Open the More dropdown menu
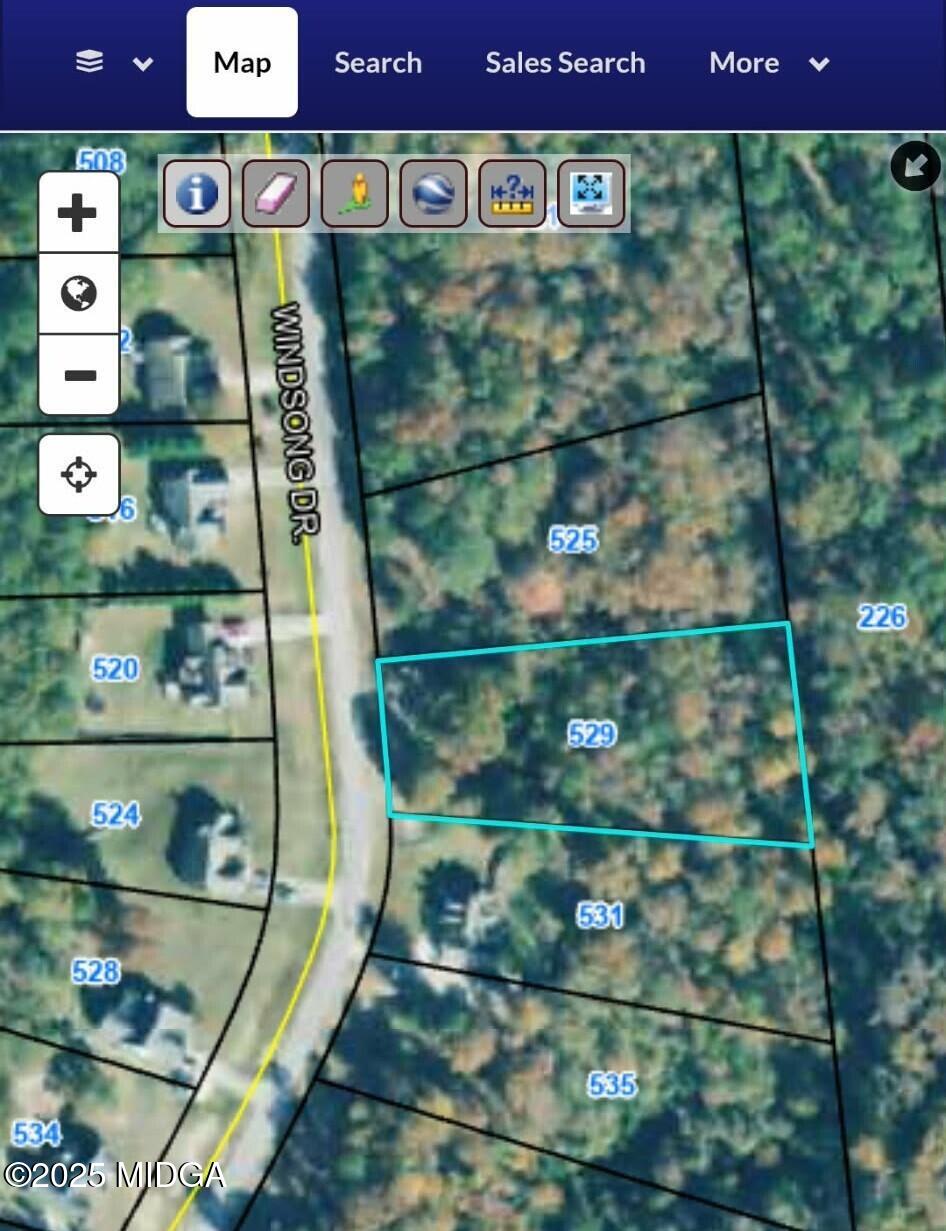 click(744, 62)
